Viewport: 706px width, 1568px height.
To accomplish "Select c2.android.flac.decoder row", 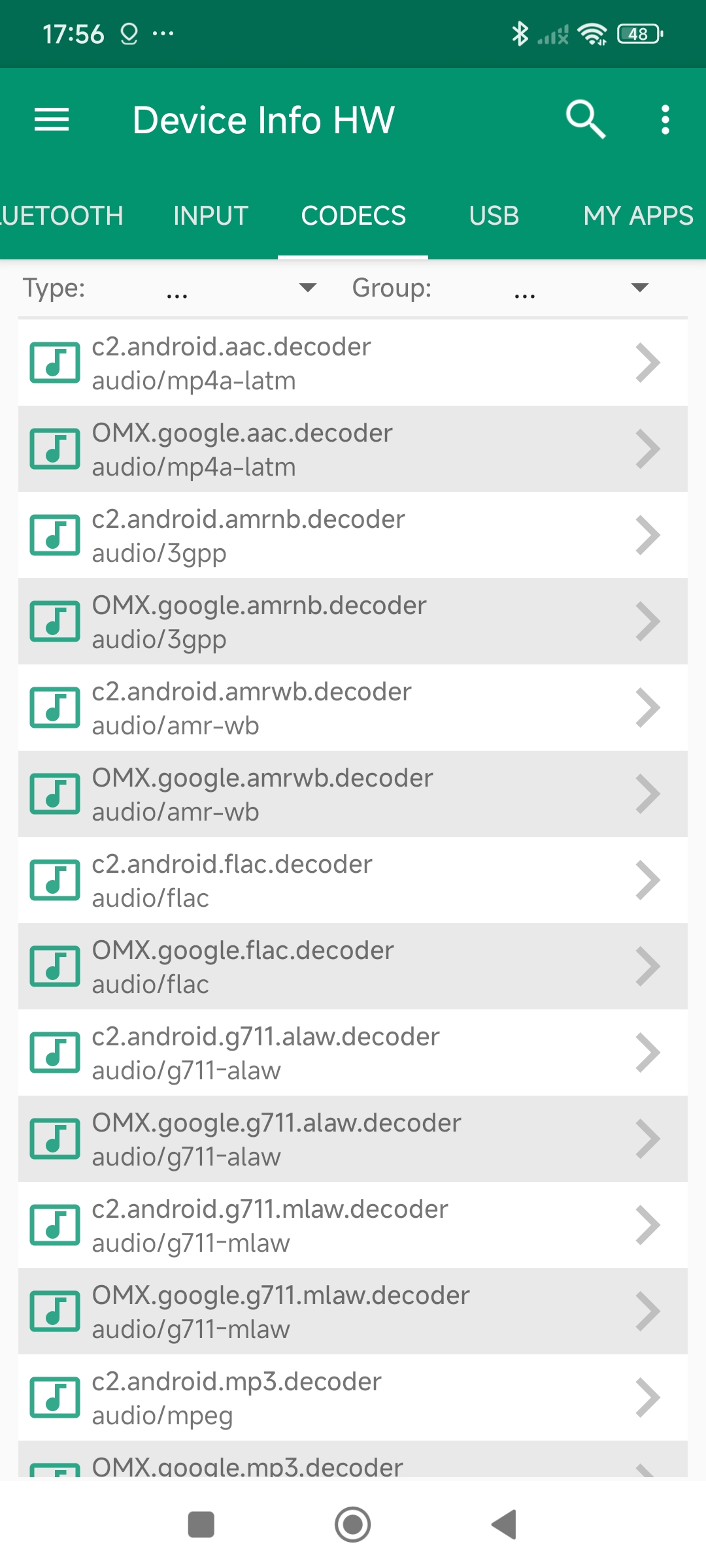I will pyautogui.click(x=353, y=881).
